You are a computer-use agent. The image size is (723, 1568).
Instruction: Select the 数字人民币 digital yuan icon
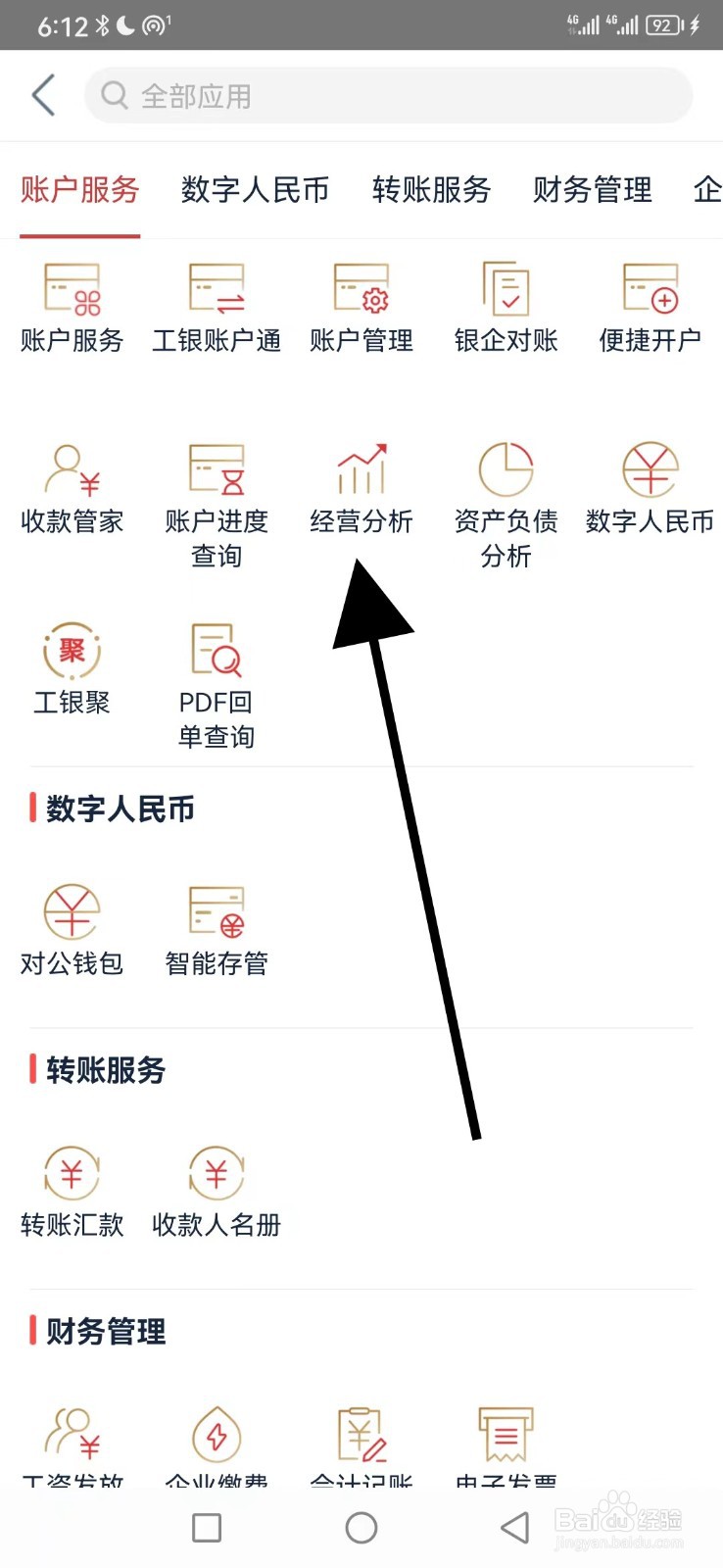650,485
